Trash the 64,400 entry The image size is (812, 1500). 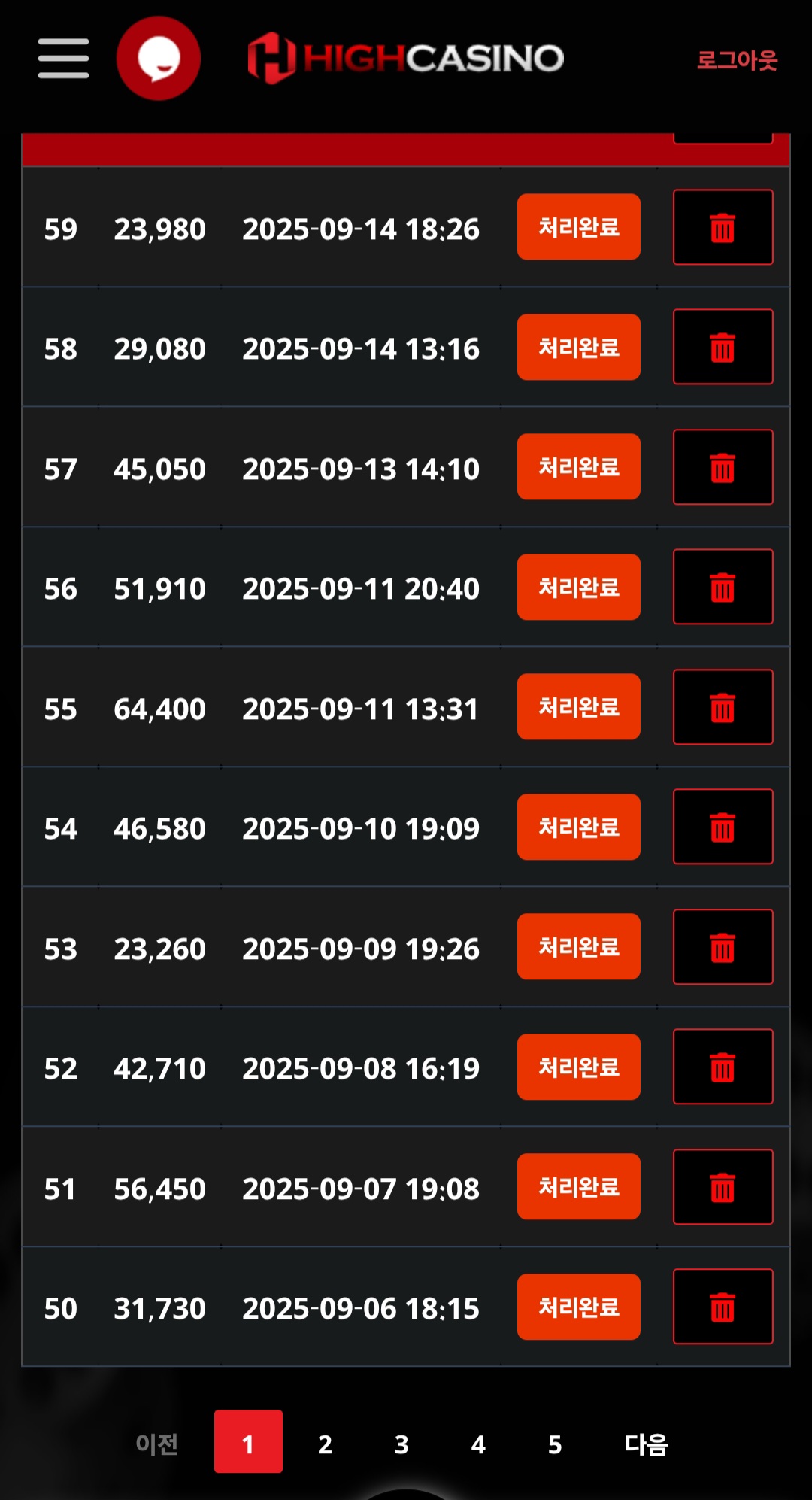723,707
